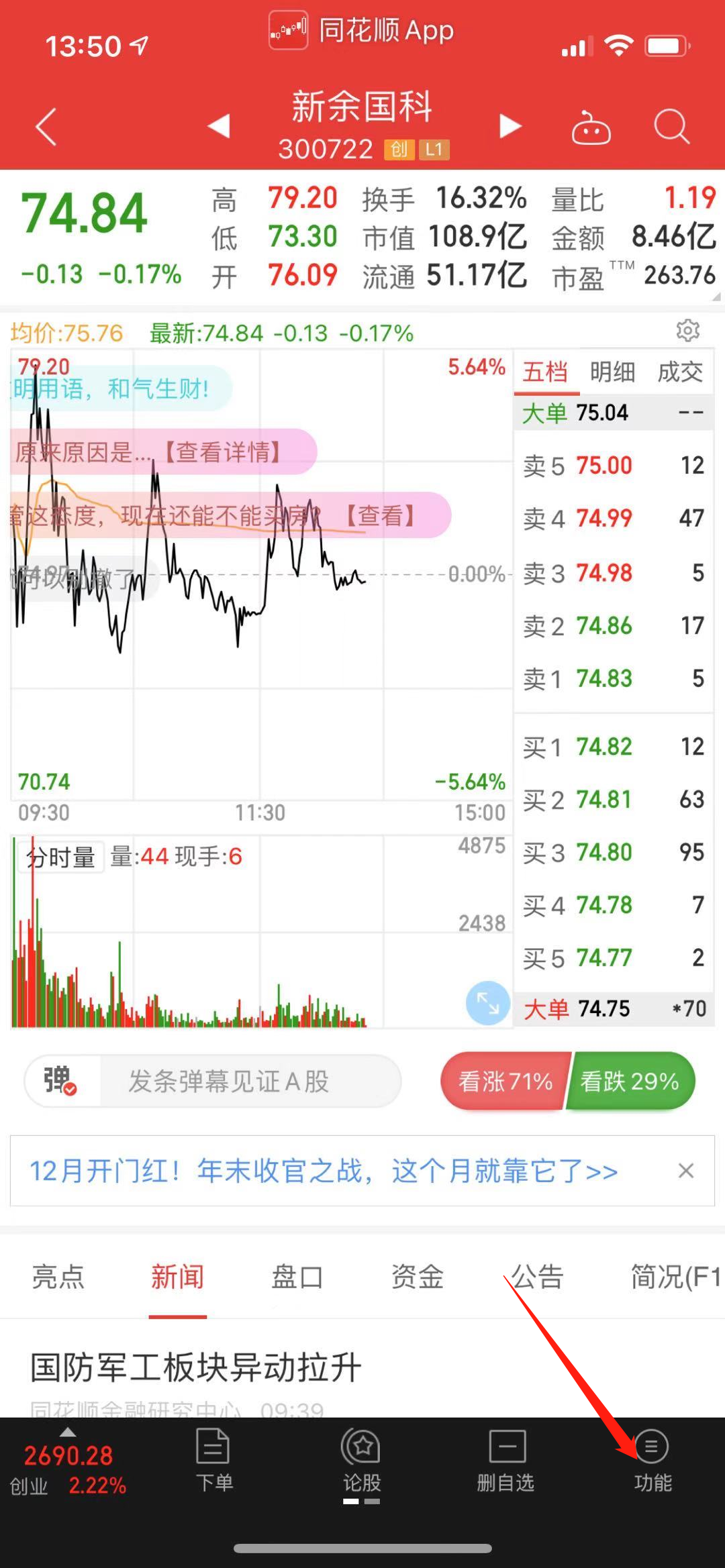
Task: Open the 12月开门红 banner link
Action: pyautogui.click(x=324, y=1171)
